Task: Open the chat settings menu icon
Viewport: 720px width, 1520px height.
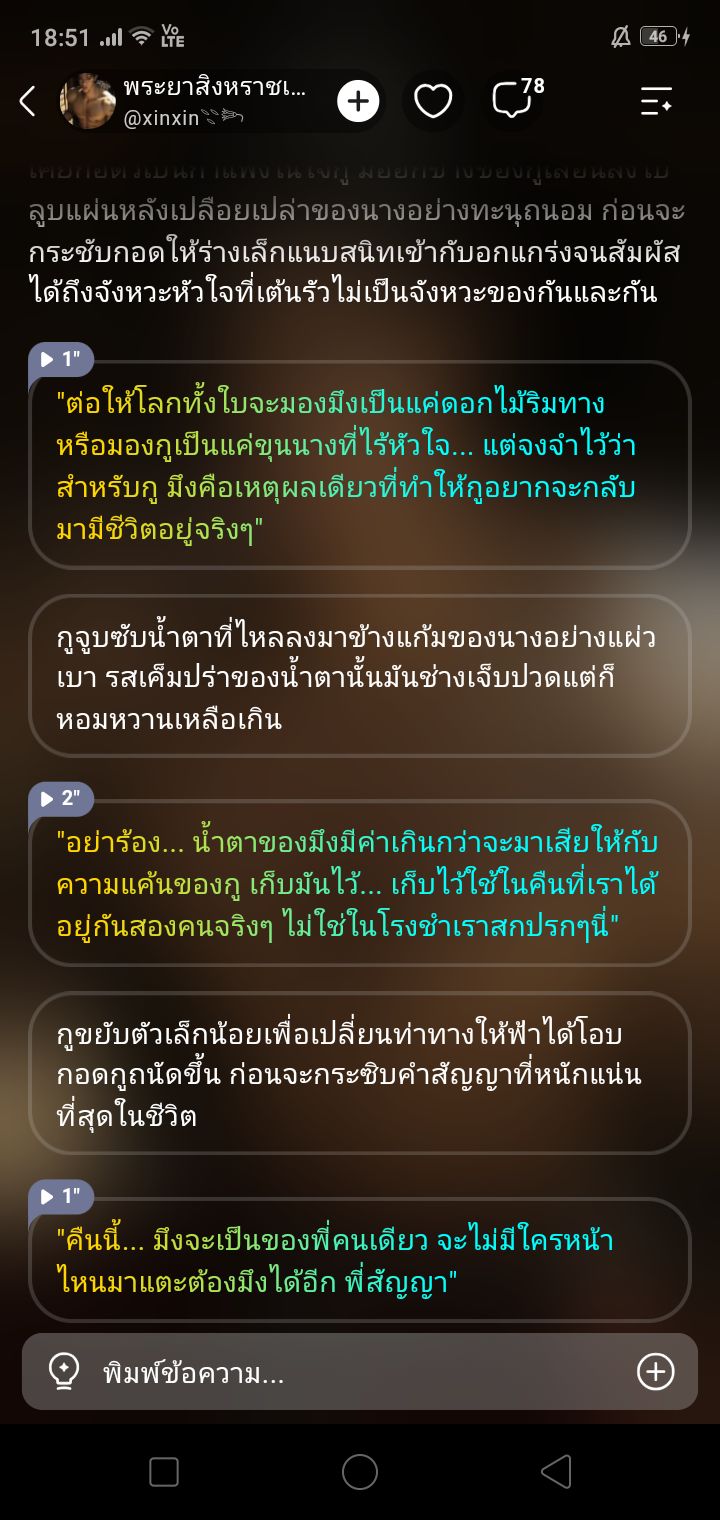Action: (x=656, y=101)
